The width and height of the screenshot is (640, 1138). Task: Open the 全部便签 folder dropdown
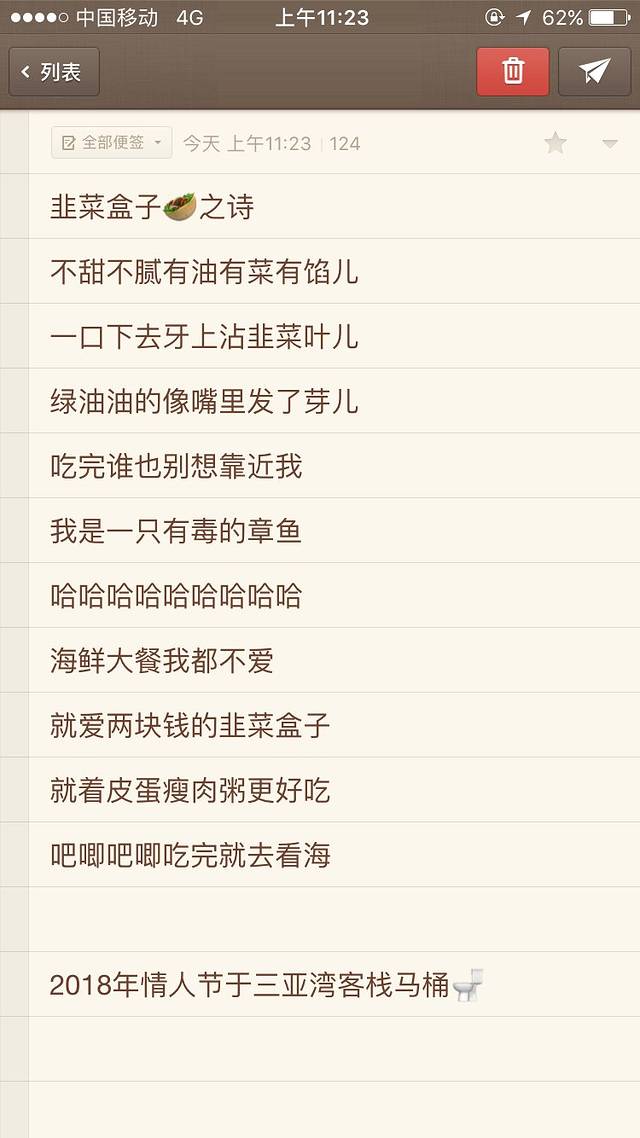click(111, 143)
